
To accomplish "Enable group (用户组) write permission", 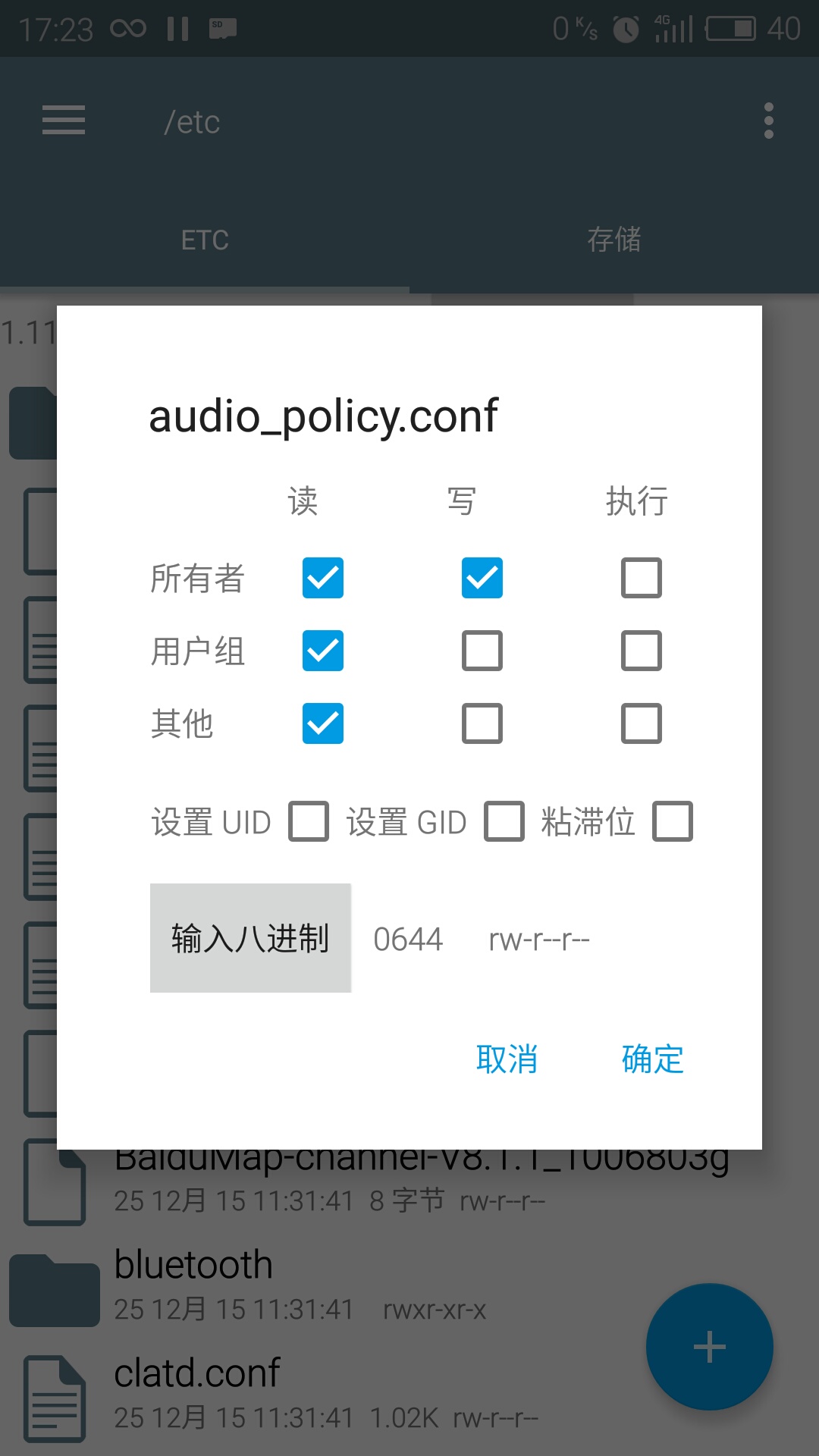I will [x=482, y=651].
